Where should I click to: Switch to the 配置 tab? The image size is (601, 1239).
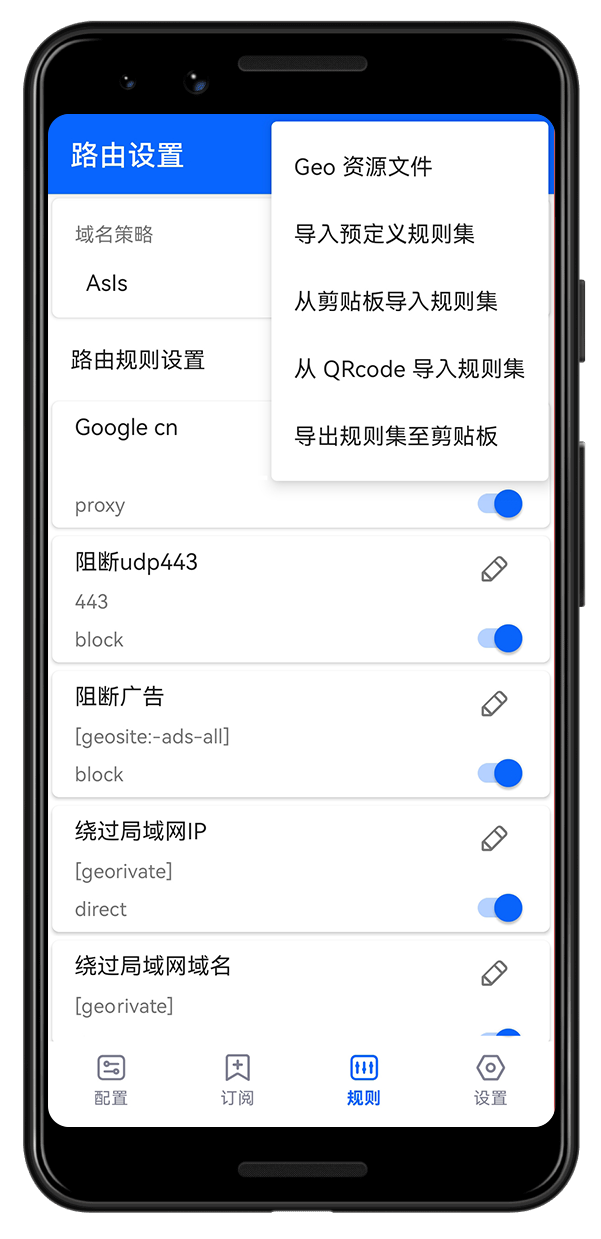coord(111,1080)
